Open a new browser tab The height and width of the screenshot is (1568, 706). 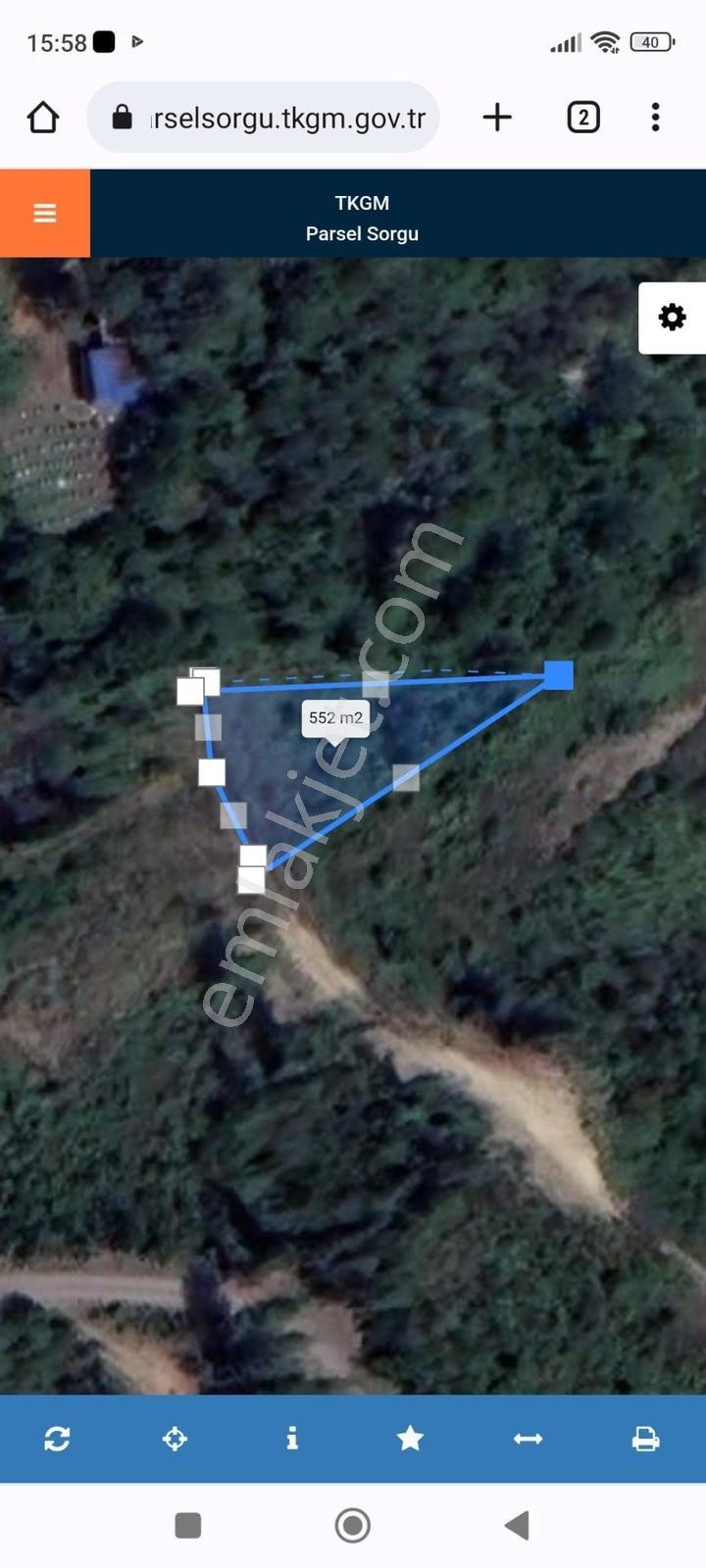coord(497,118)
